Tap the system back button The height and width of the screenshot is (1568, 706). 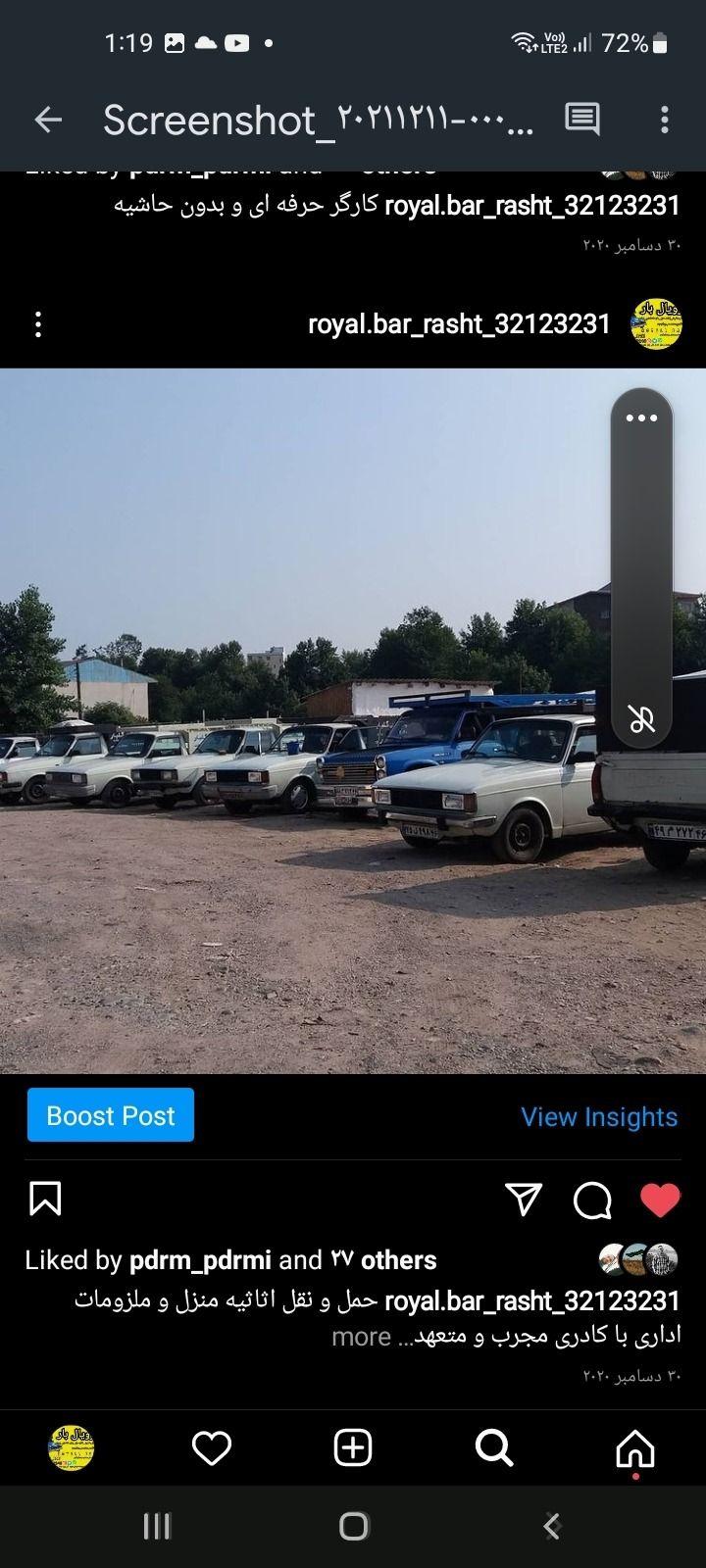(551, 1525)
